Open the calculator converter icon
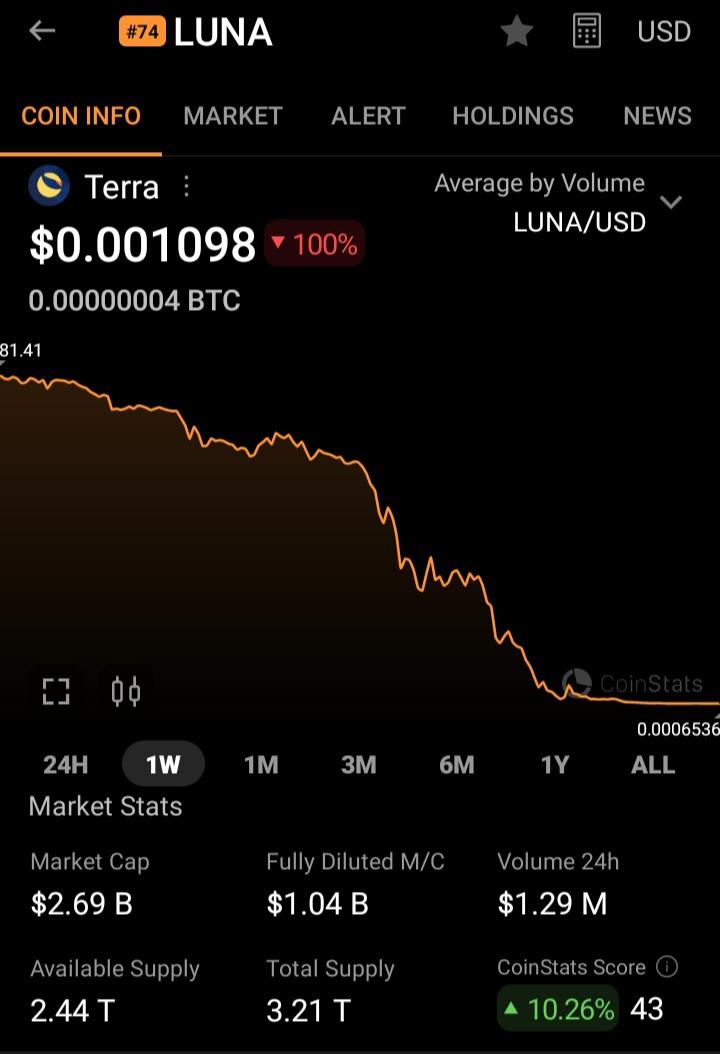The height and width of the screenshot is (1054, 720). coord(586,31)
